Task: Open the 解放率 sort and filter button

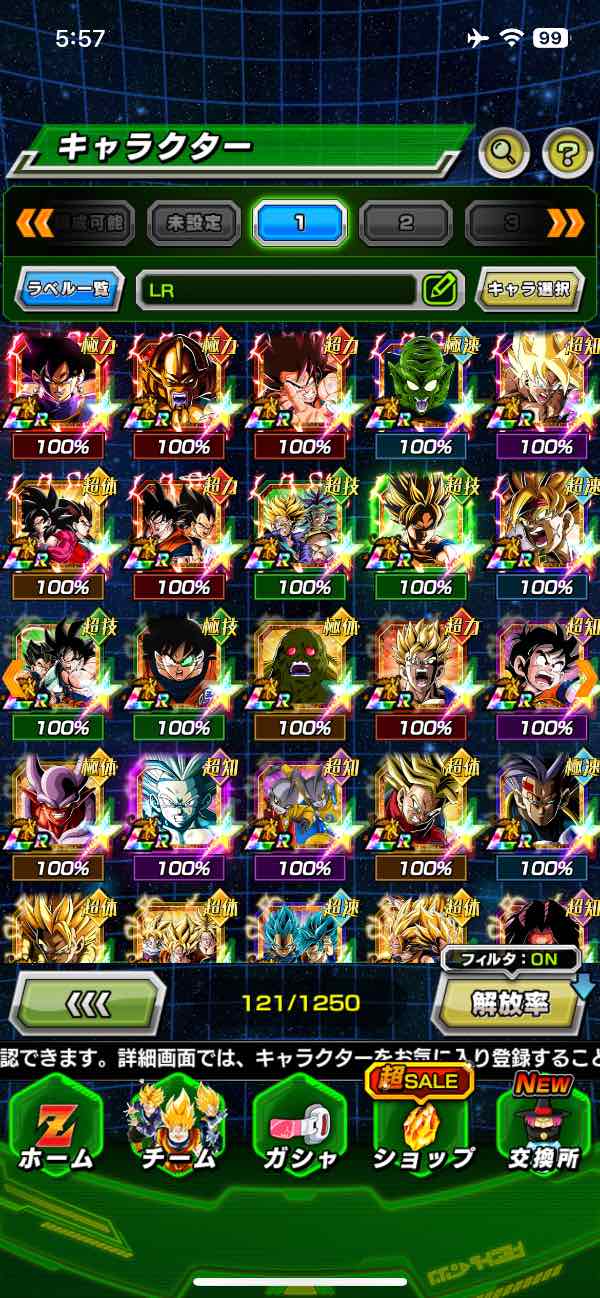Action: [x=509, y=1002]
